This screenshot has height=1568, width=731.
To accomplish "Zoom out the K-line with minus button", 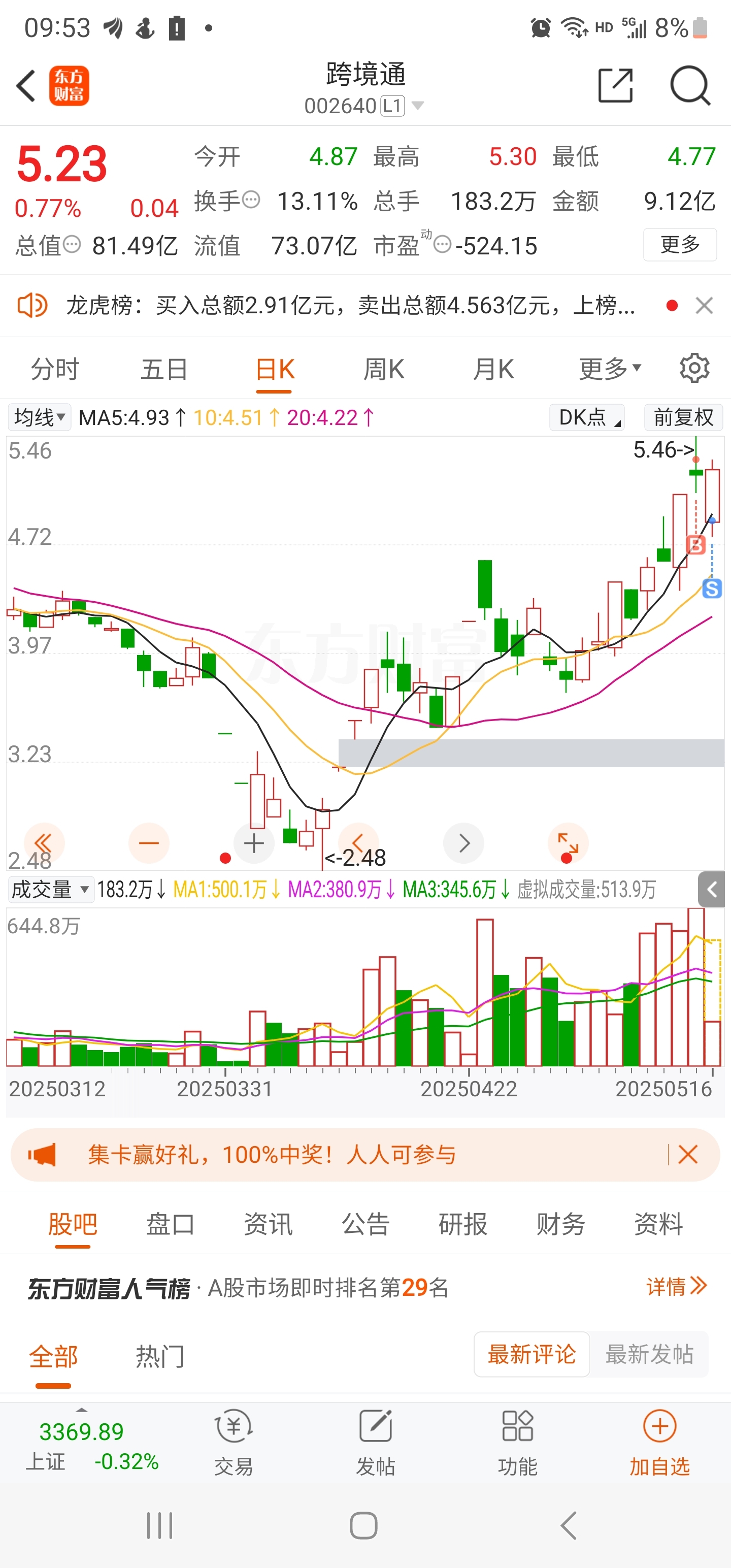I will point(149,843).
